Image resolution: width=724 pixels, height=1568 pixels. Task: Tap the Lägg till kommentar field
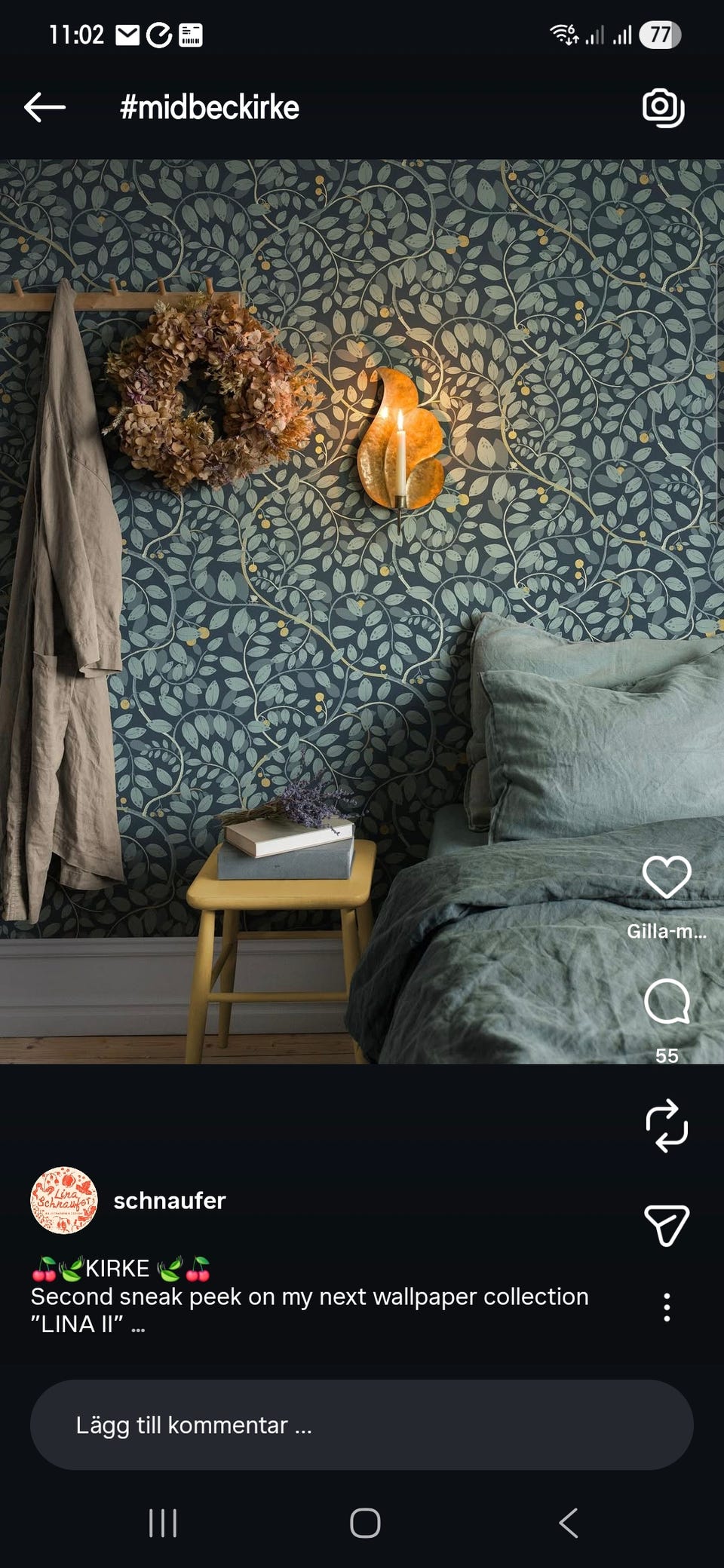(362, 1425)
